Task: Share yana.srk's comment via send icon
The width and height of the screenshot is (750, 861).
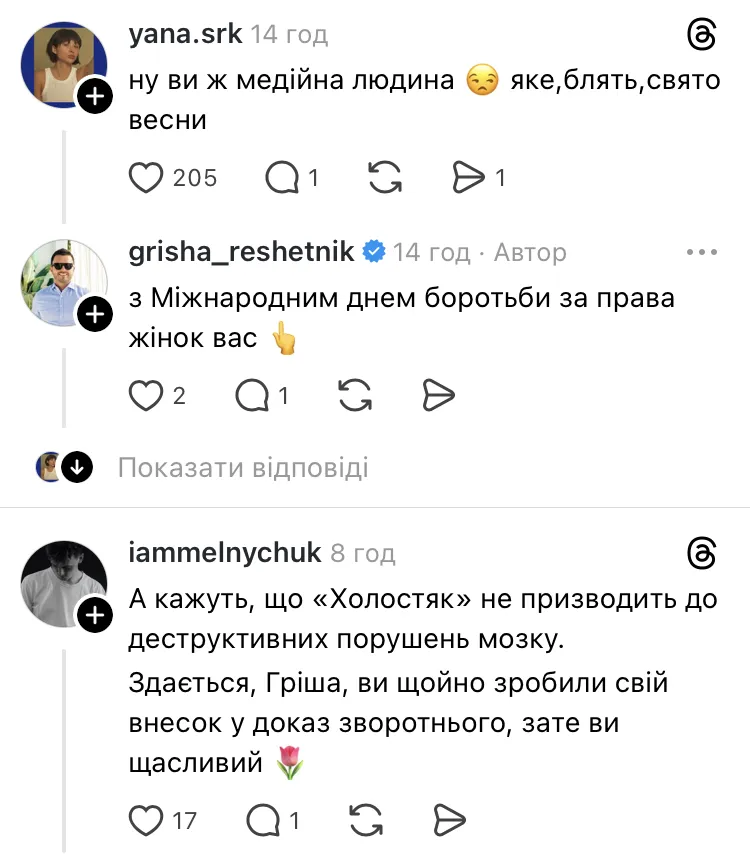Action: 468,178
